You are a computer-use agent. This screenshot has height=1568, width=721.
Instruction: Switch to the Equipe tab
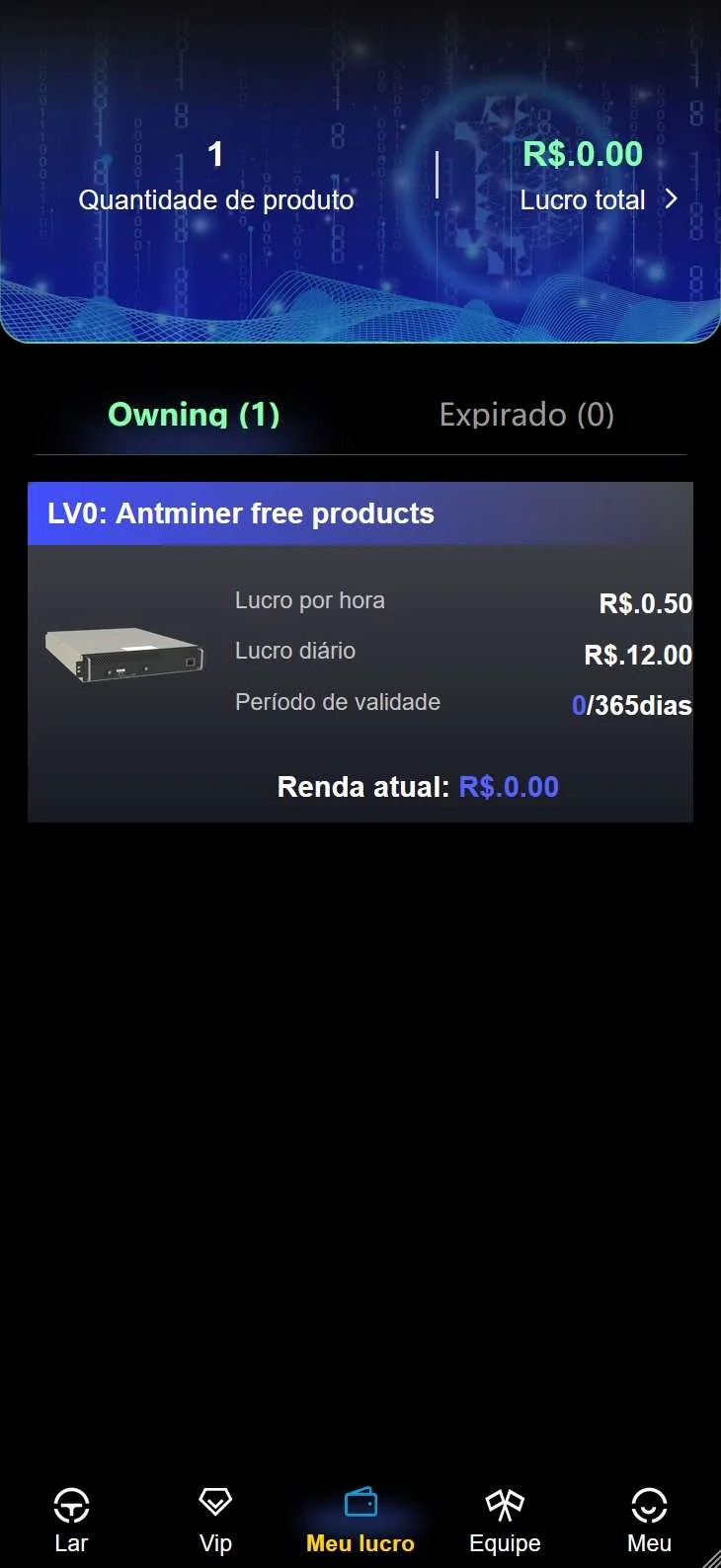(505, 1521)
